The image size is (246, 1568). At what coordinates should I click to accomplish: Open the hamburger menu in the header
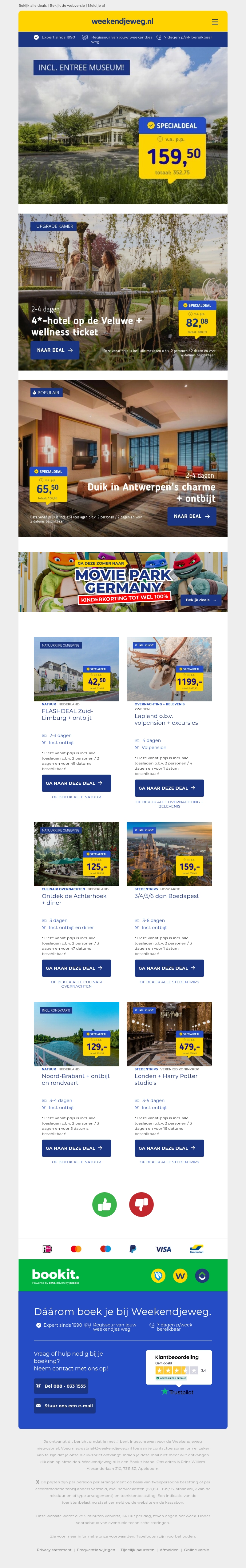click(214, 21)
